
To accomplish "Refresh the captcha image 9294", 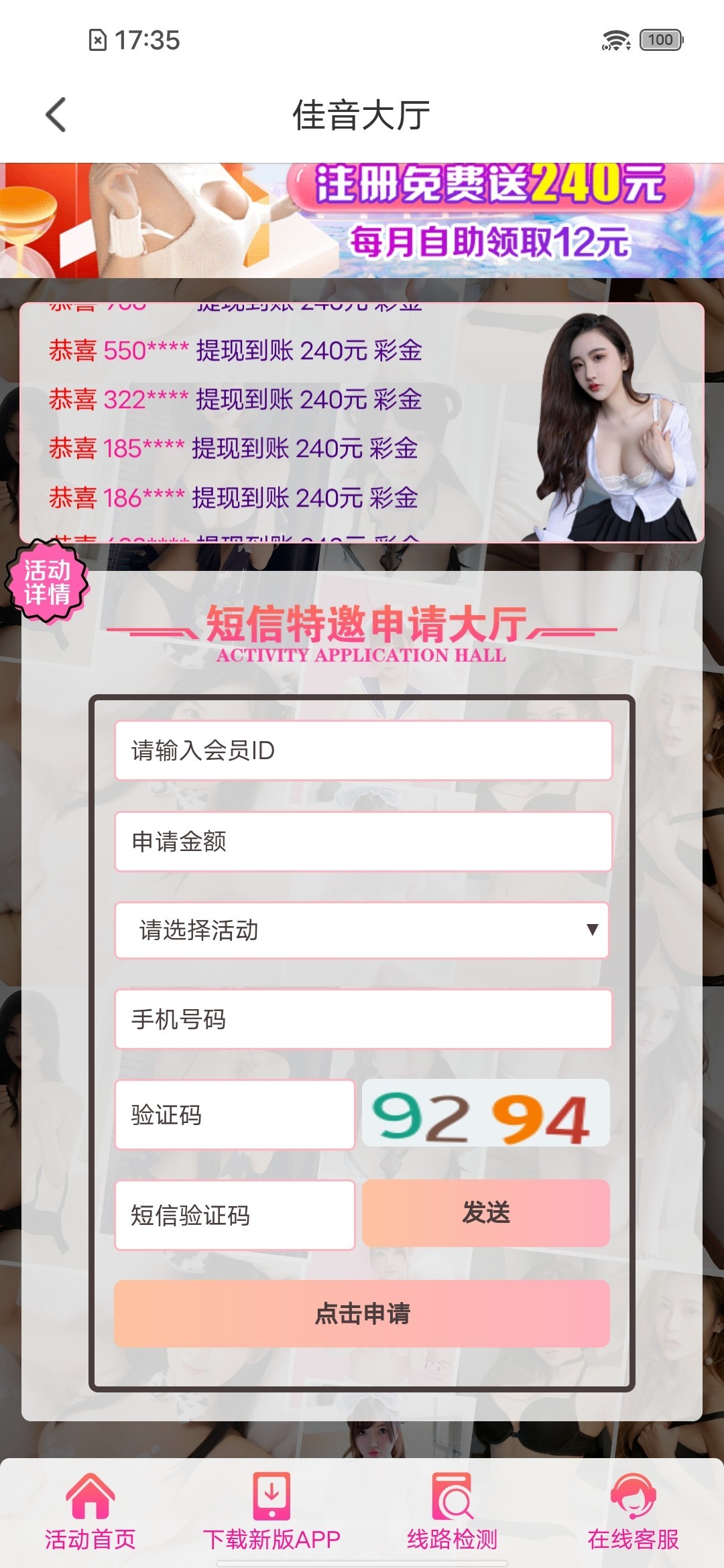I will [x=485, y=1114].
